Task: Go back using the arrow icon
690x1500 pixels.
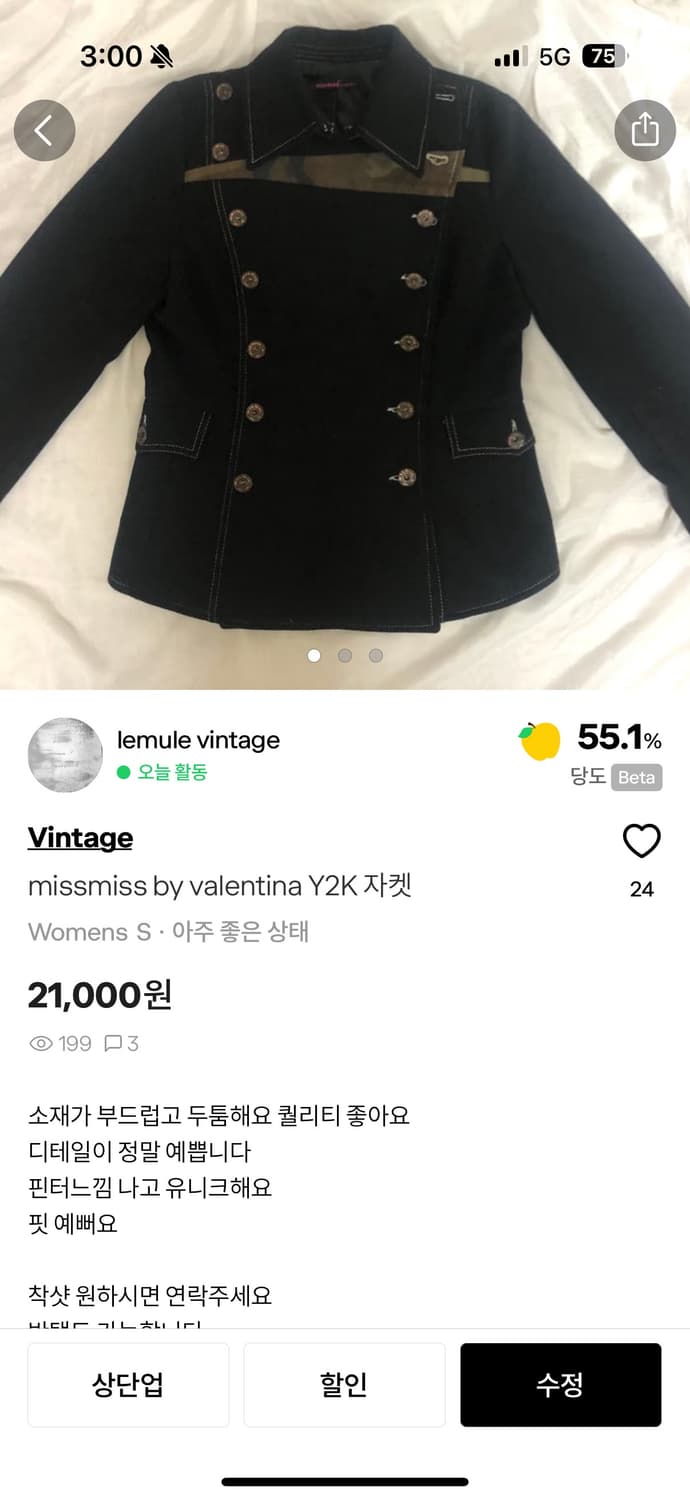Action: click(44, 131)
